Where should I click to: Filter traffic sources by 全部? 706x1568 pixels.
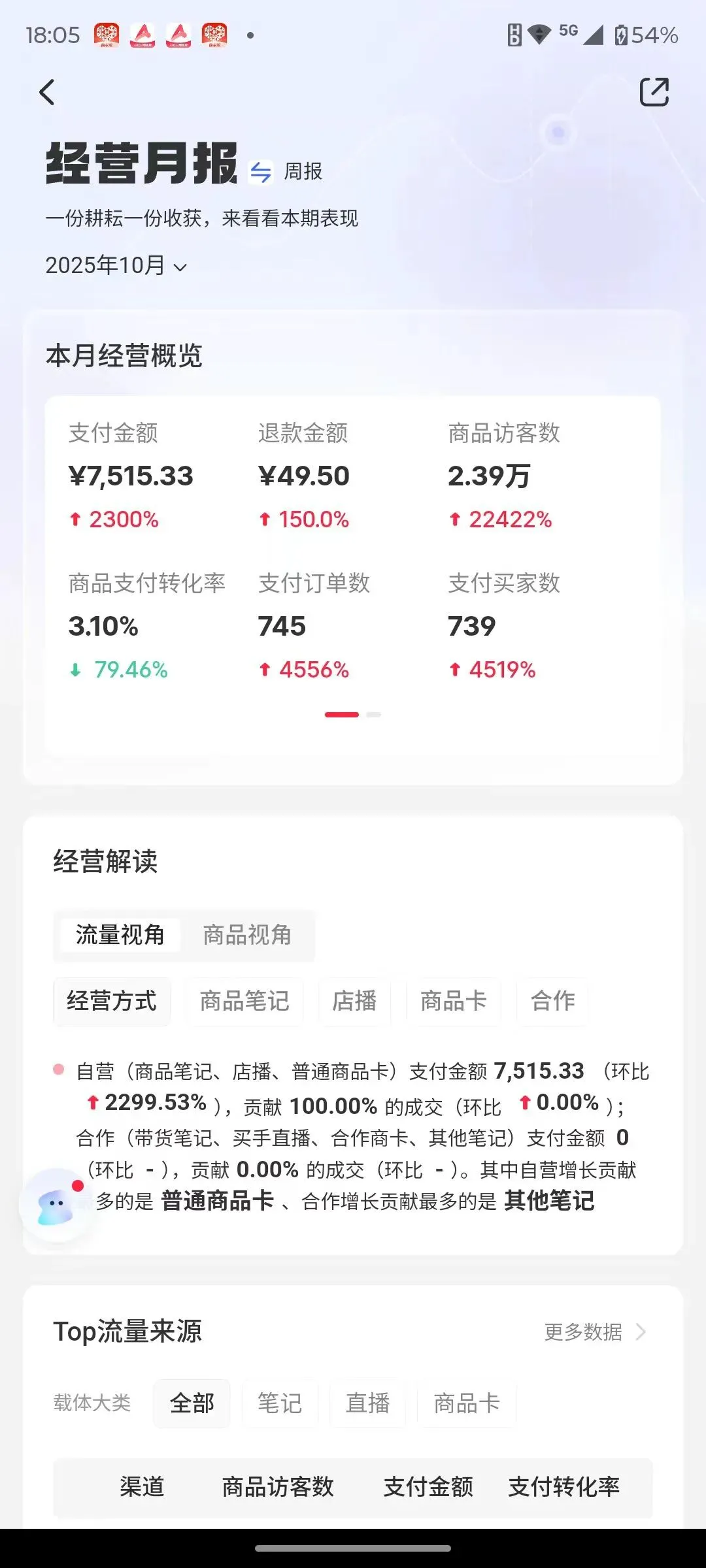[x=192, y=1403]
